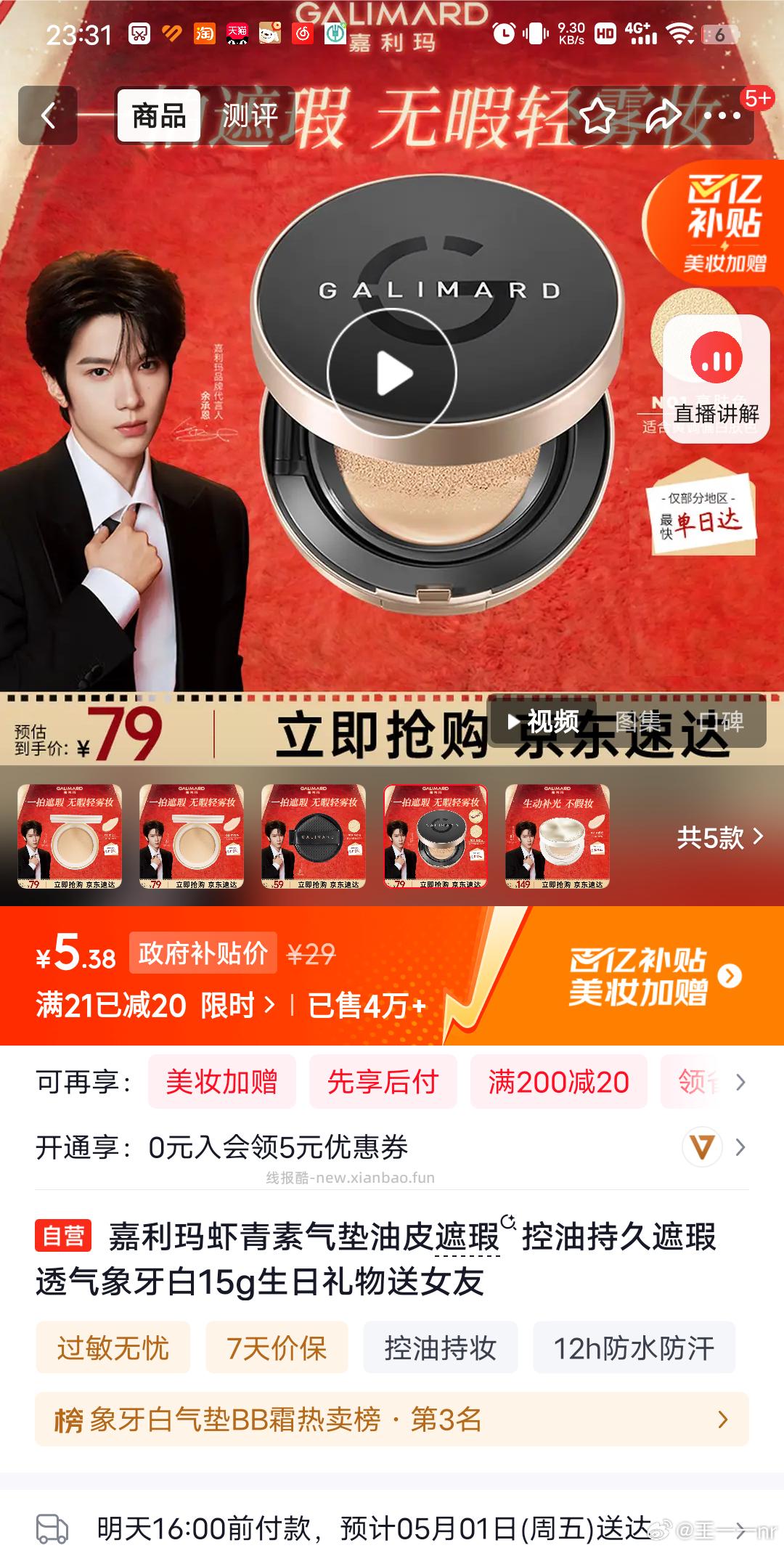Open the 0元入会领5元优惠券 membership row

pos(392,1147)
